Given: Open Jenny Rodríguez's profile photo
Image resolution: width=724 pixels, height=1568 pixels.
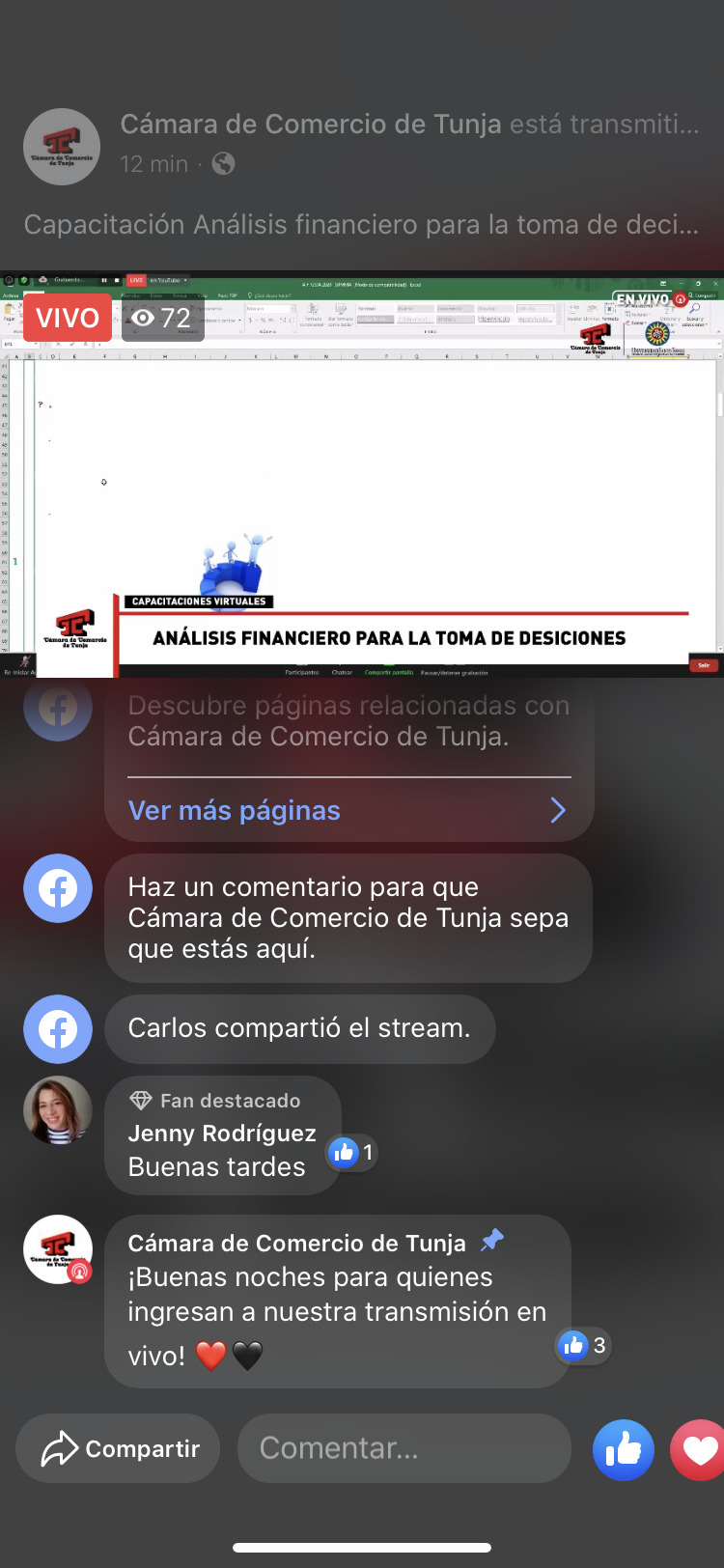Looking at the screenshot, I should coord(58,1110).
